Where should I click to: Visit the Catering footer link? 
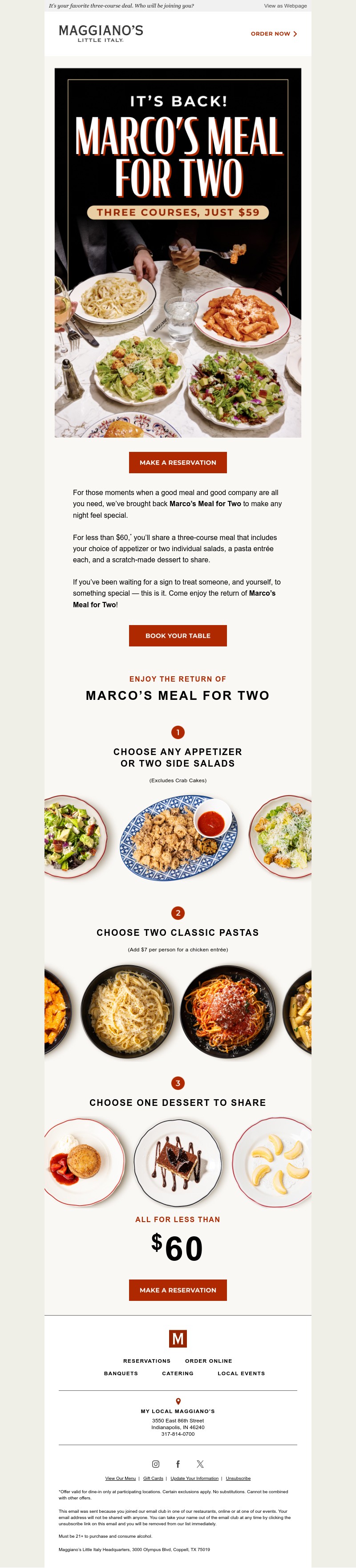click(x=178, y=1373)
